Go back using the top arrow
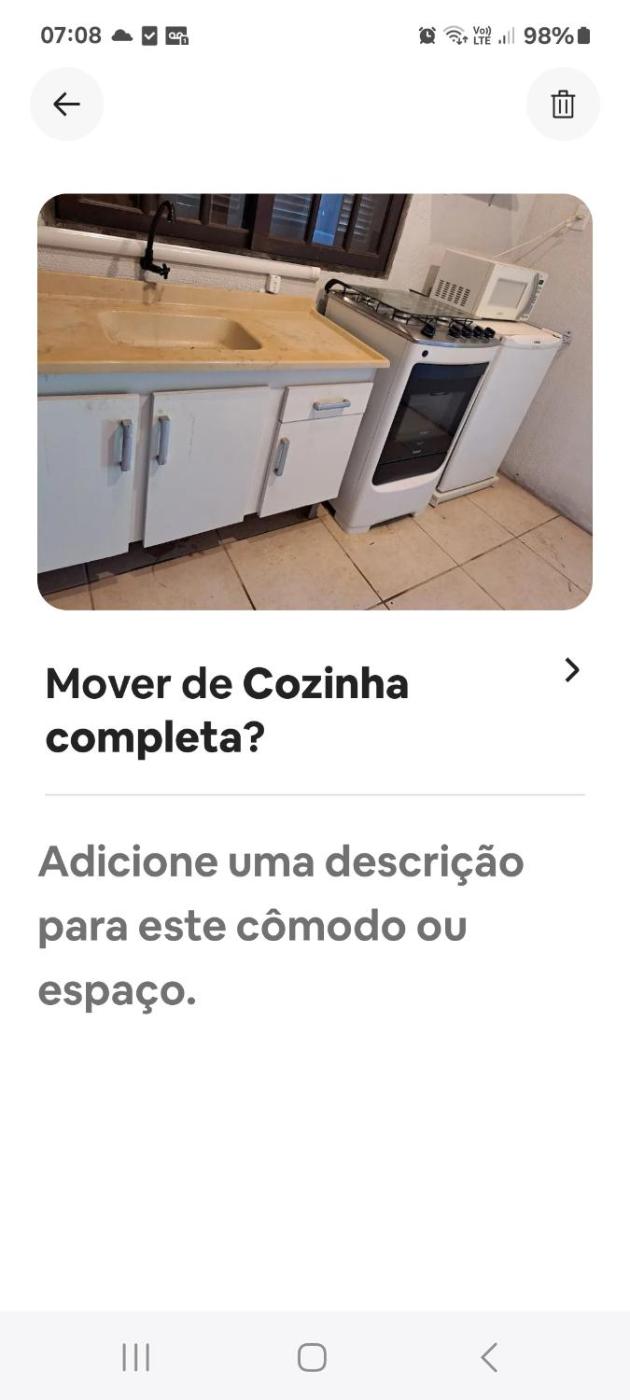This screenshot has width=630, height=1400. pyautogui.click(x=67, y=104)
